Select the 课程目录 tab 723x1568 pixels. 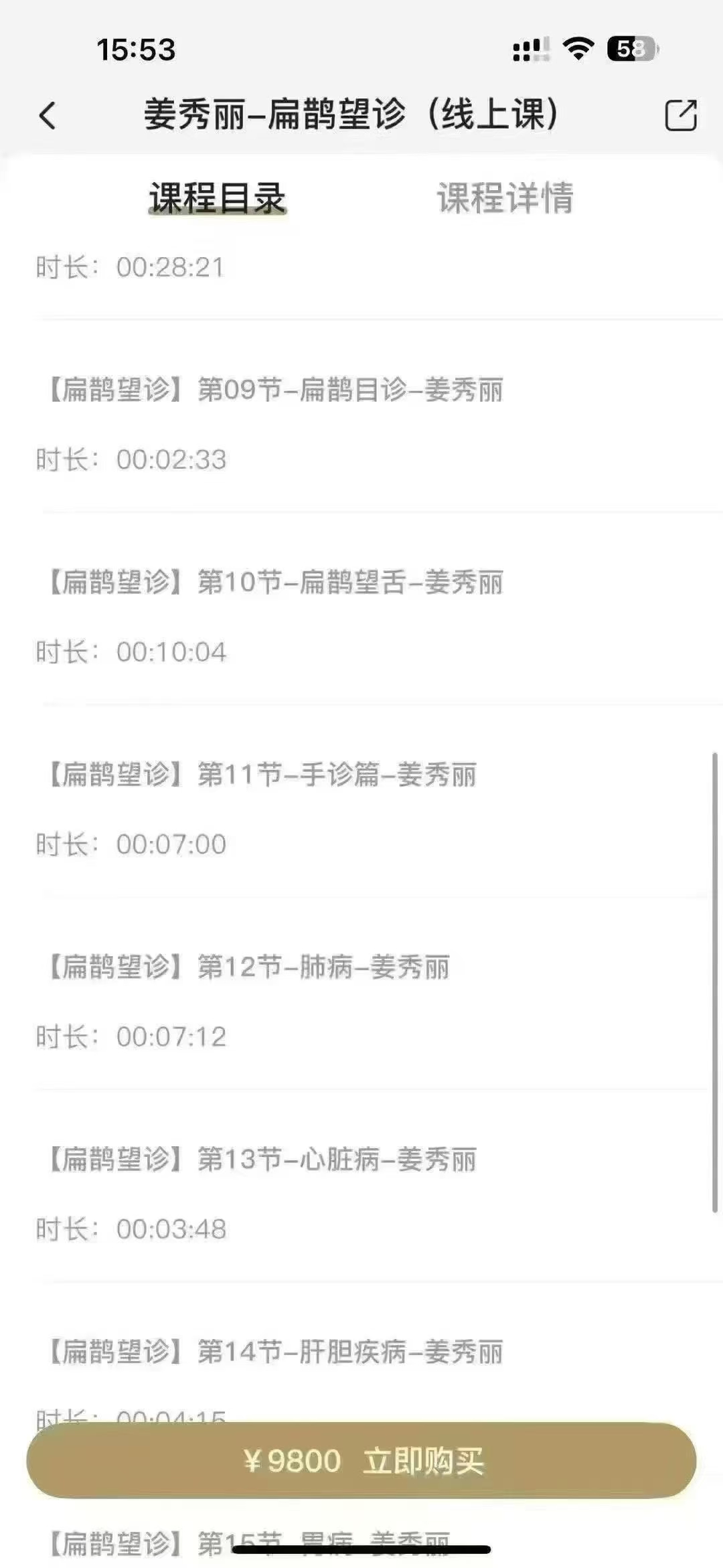[x=218, y=198]
